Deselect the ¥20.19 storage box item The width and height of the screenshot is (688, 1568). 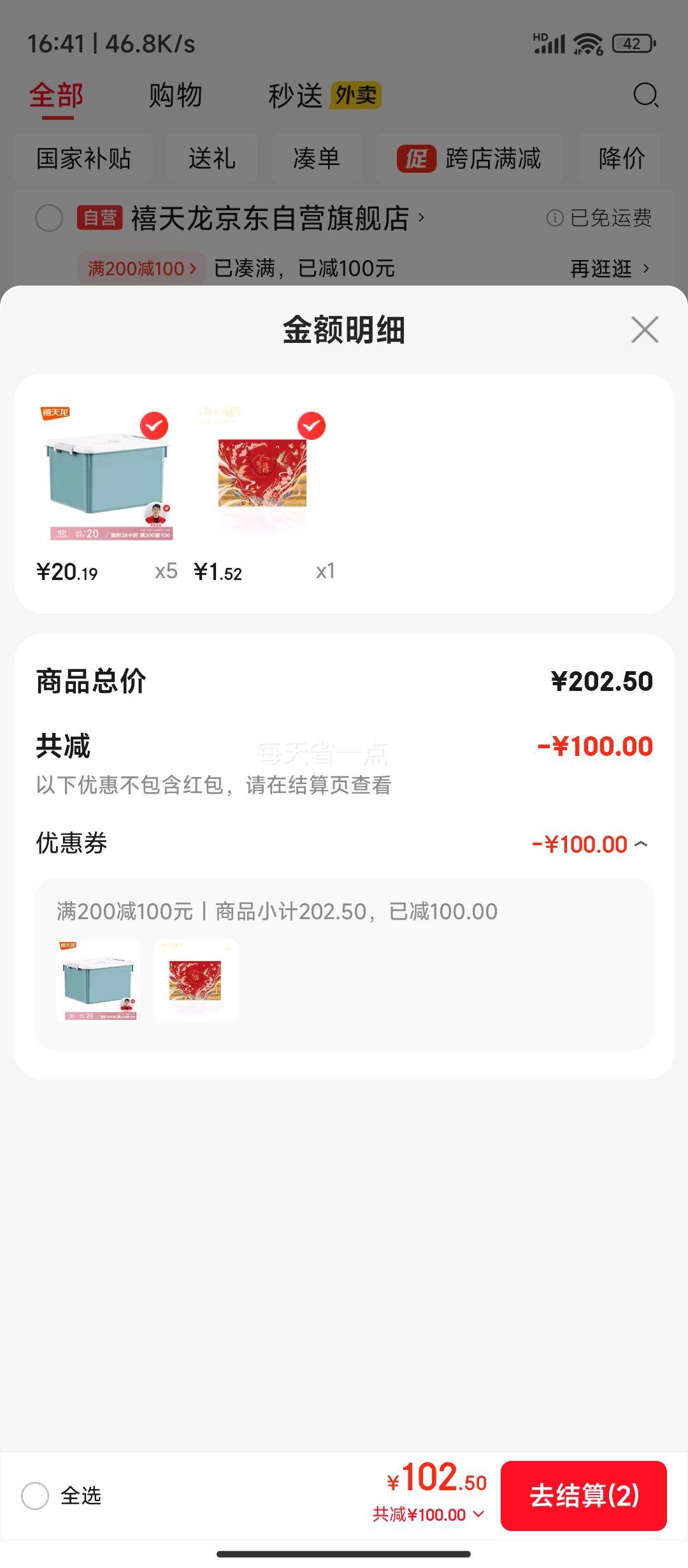pyautogui.click(x=154, y=426)
